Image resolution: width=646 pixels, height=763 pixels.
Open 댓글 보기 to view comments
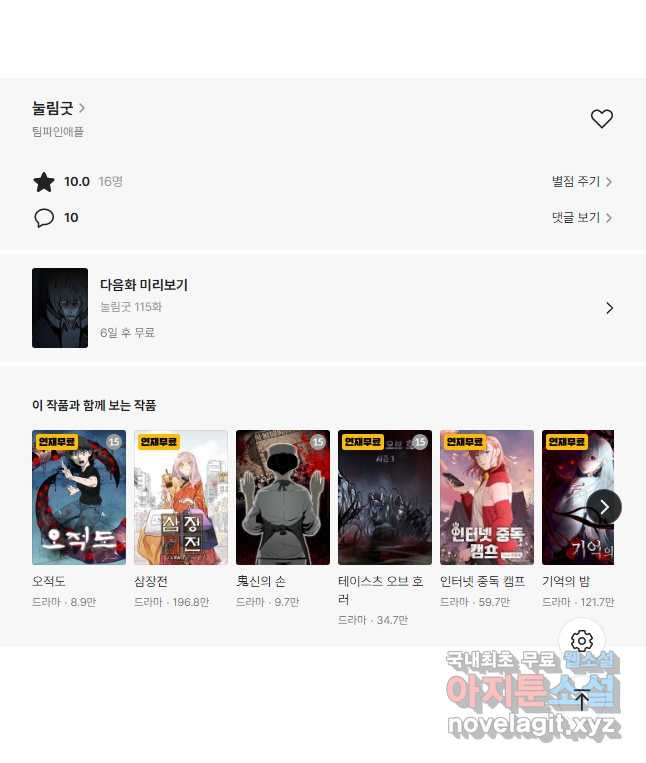click(x=581, y=217)
